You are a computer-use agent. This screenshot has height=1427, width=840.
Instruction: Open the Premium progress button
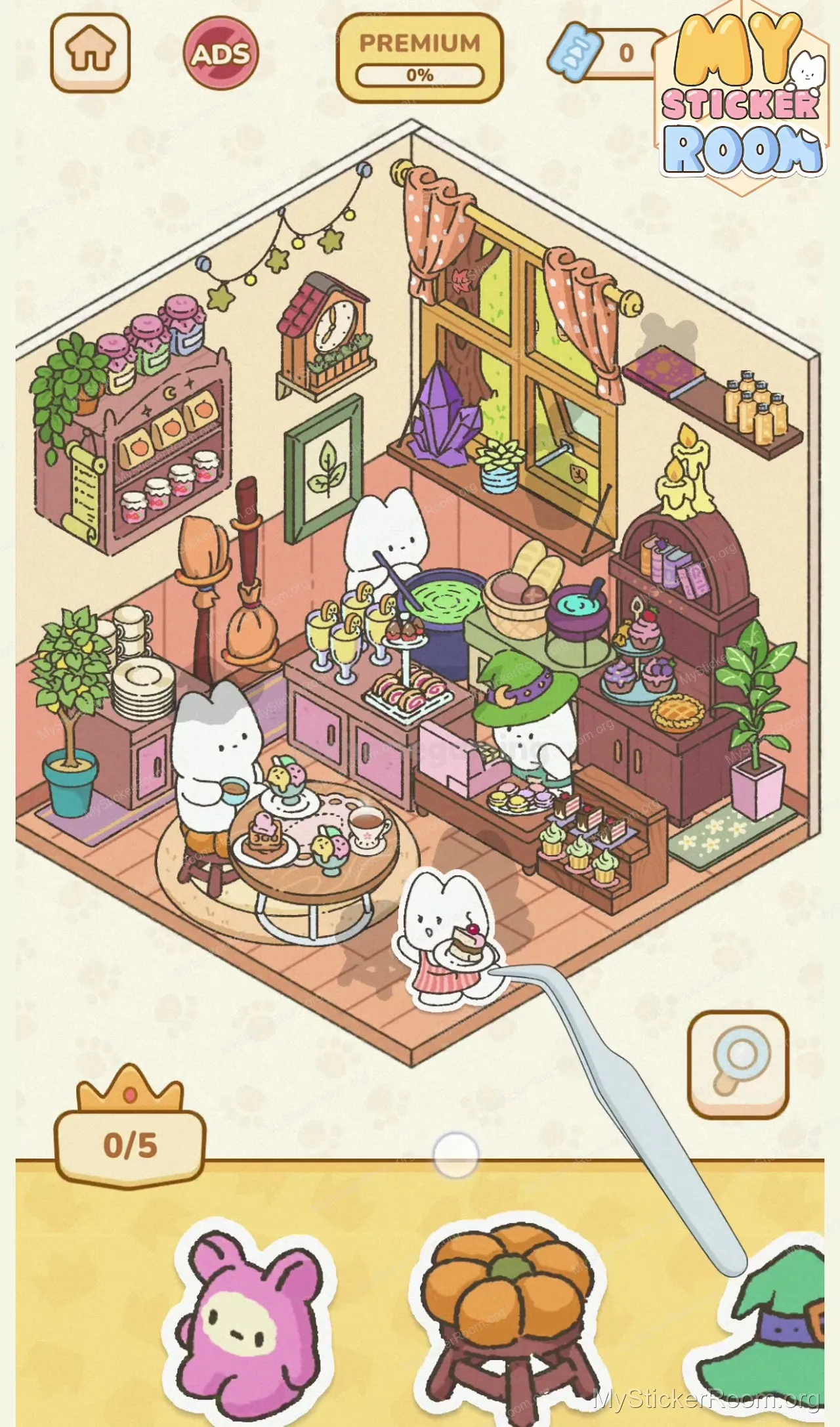(419, 58)
